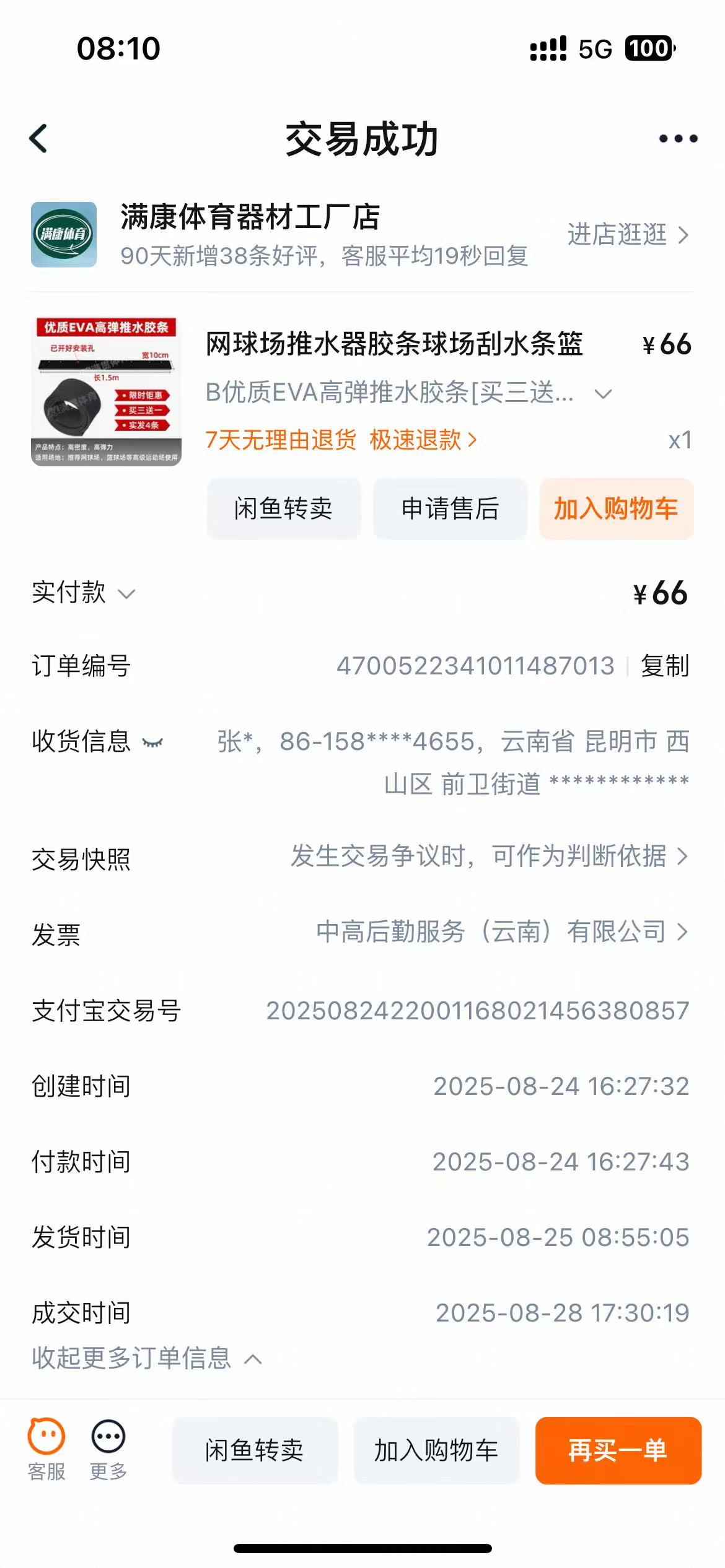Image resolution: width=725 pixels, height=1568 pixels.
Task: Tap 加入购物车 in the bottom bar
Action: click(436, 1450)
